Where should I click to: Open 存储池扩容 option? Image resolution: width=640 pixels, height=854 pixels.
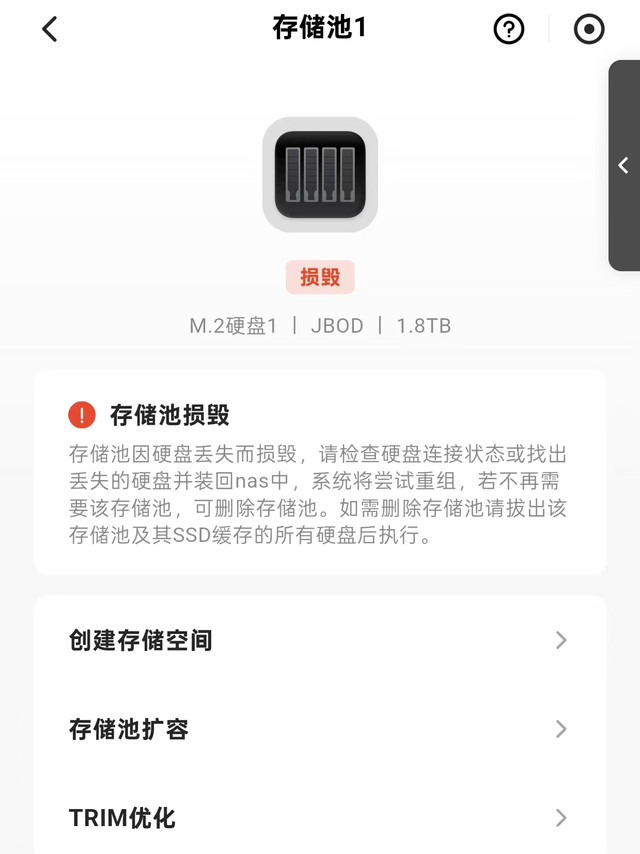[320, 729]
